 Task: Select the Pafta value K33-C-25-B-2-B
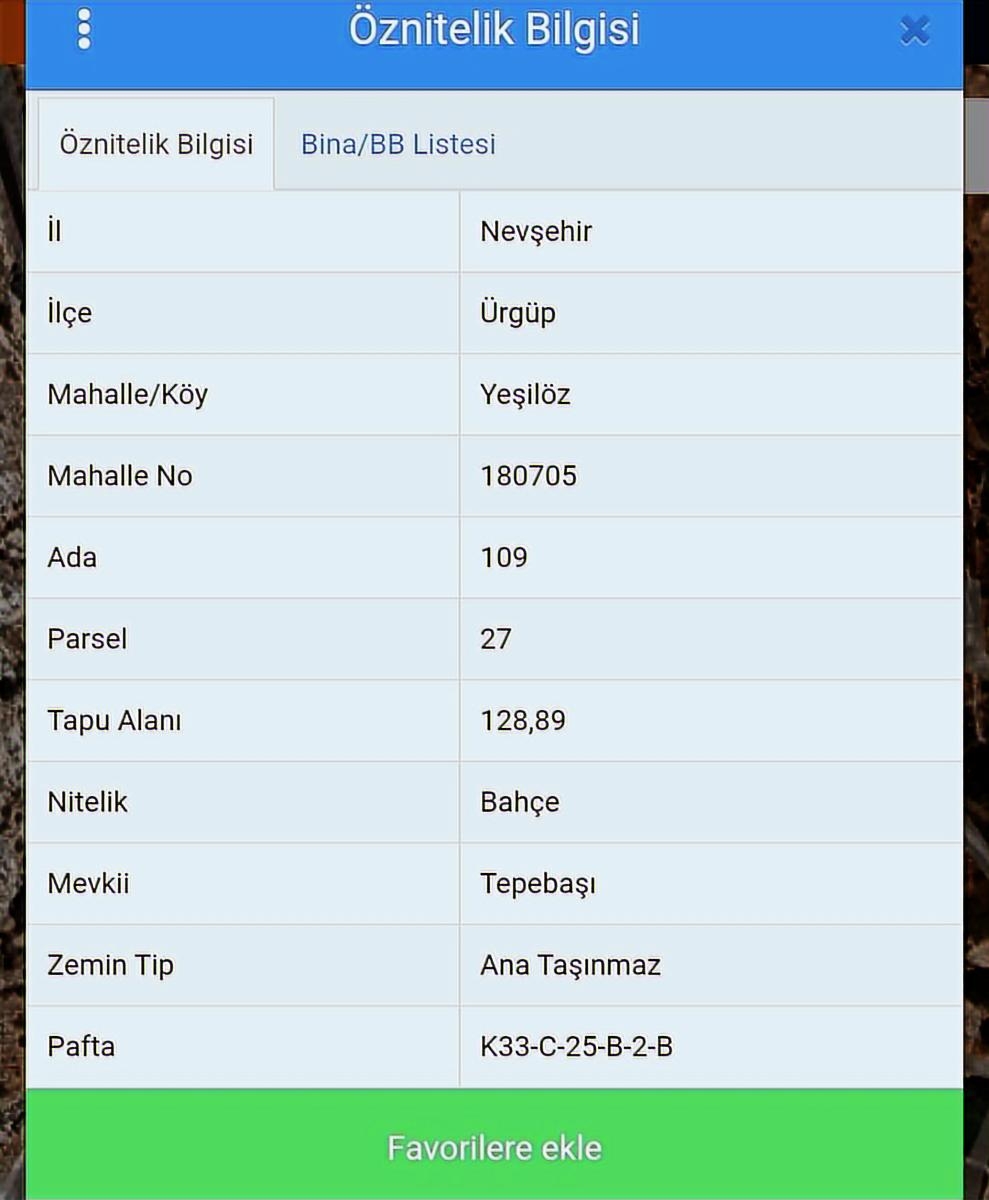pyautogui.click(x=576, y=1047)
